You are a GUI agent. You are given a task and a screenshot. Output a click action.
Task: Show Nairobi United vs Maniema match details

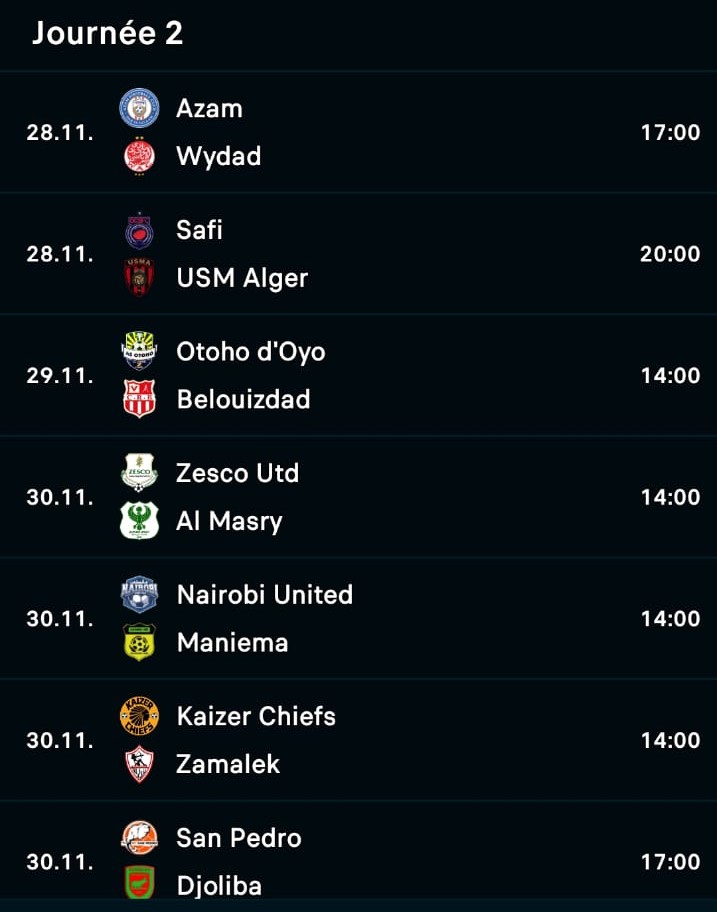tap(358, 619)
